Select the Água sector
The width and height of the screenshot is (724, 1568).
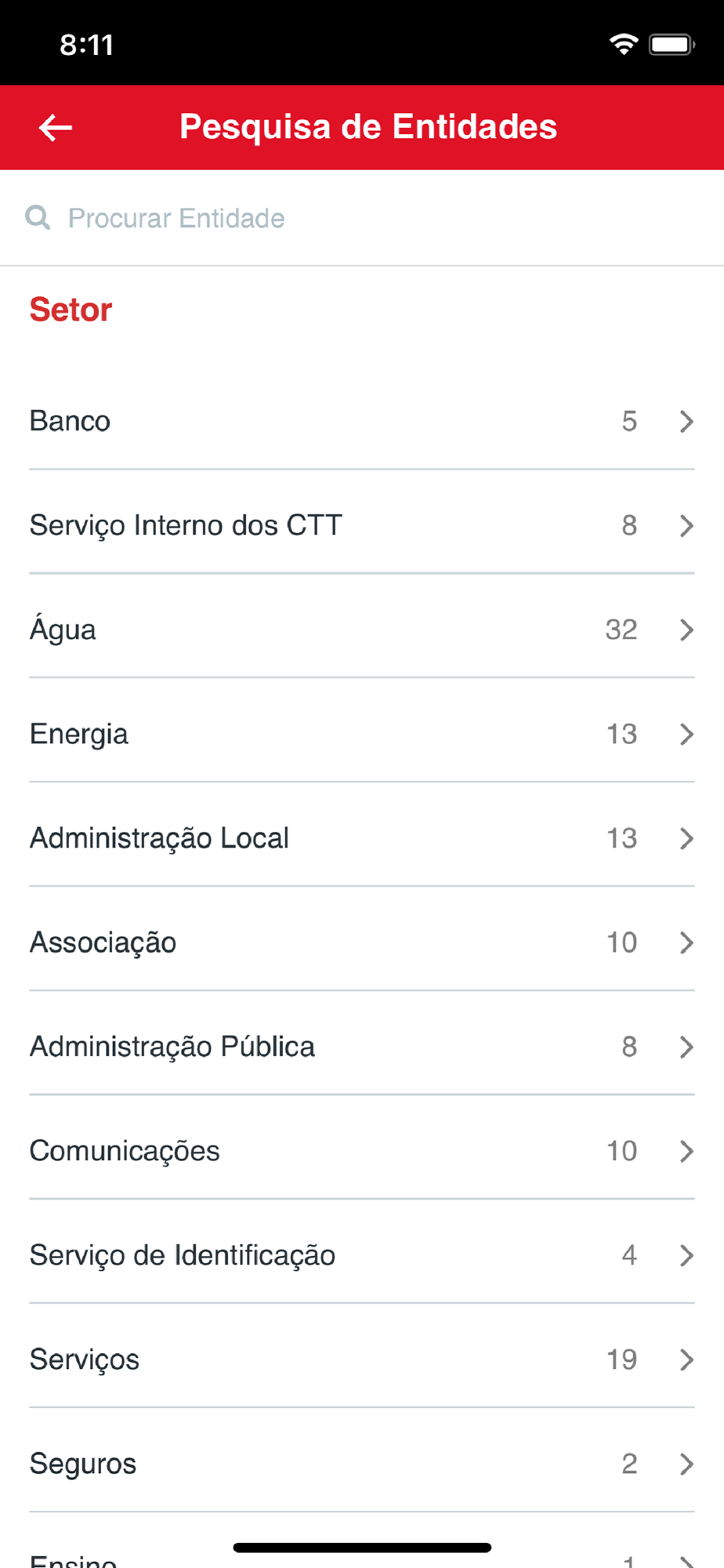tap(360, 630)
